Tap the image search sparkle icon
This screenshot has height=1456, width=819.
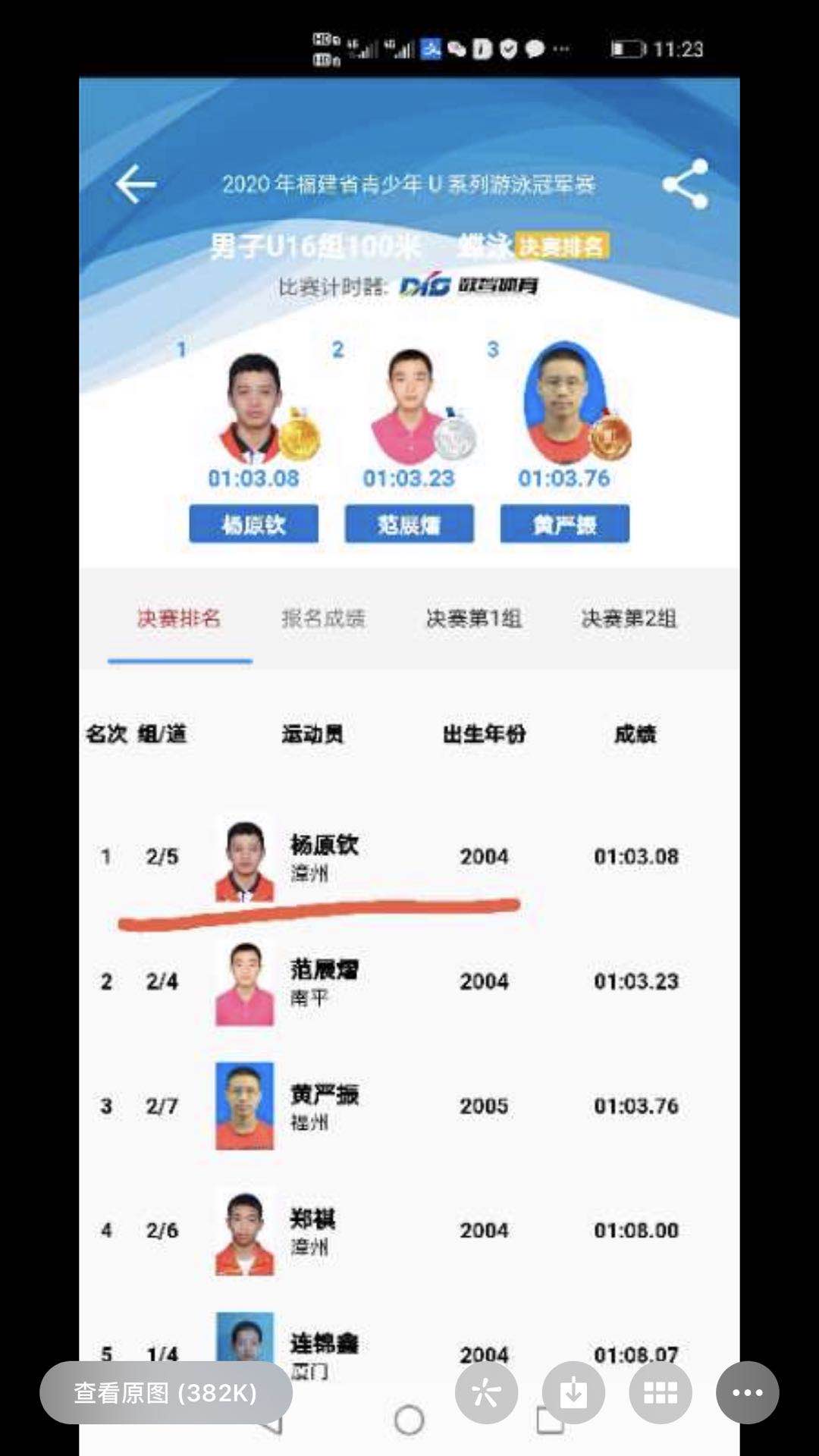pos(486,1392)
